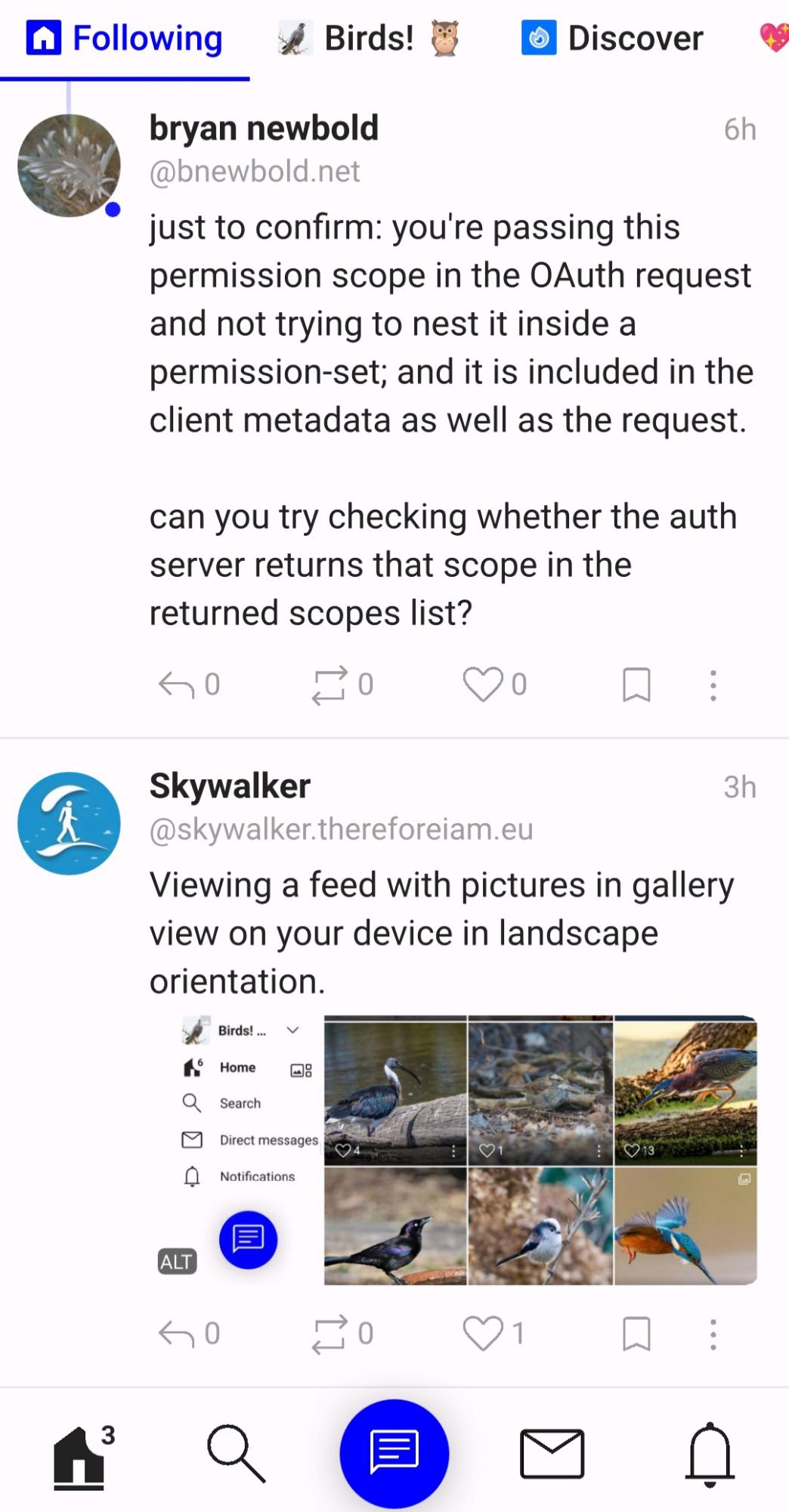Open more options on bryan newbold's post

pyautogui.click(x=713, y=685)
